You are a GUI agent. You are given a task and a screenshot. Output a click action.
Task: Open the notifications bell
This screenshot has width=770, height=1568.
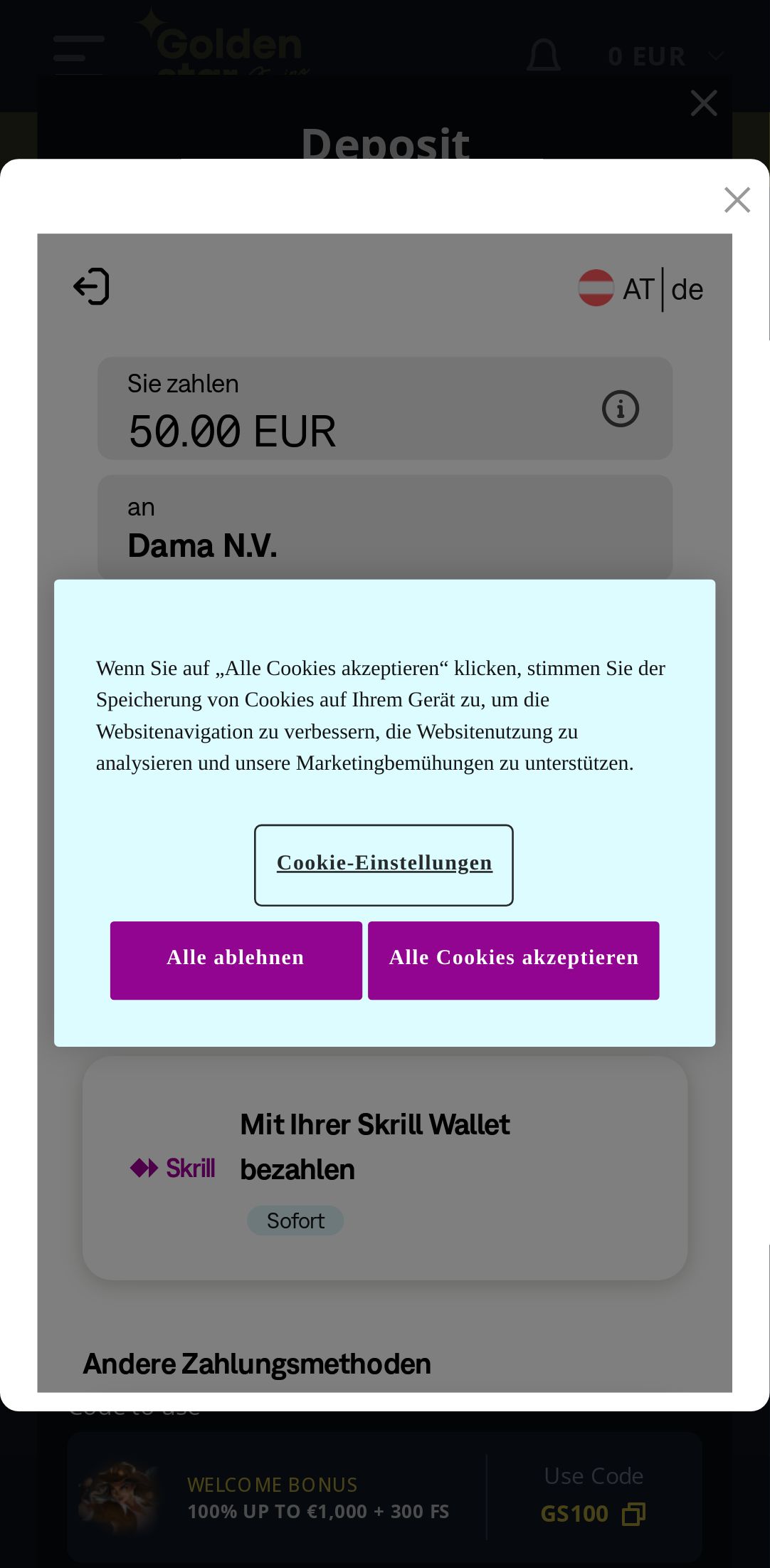coord(544,56)
